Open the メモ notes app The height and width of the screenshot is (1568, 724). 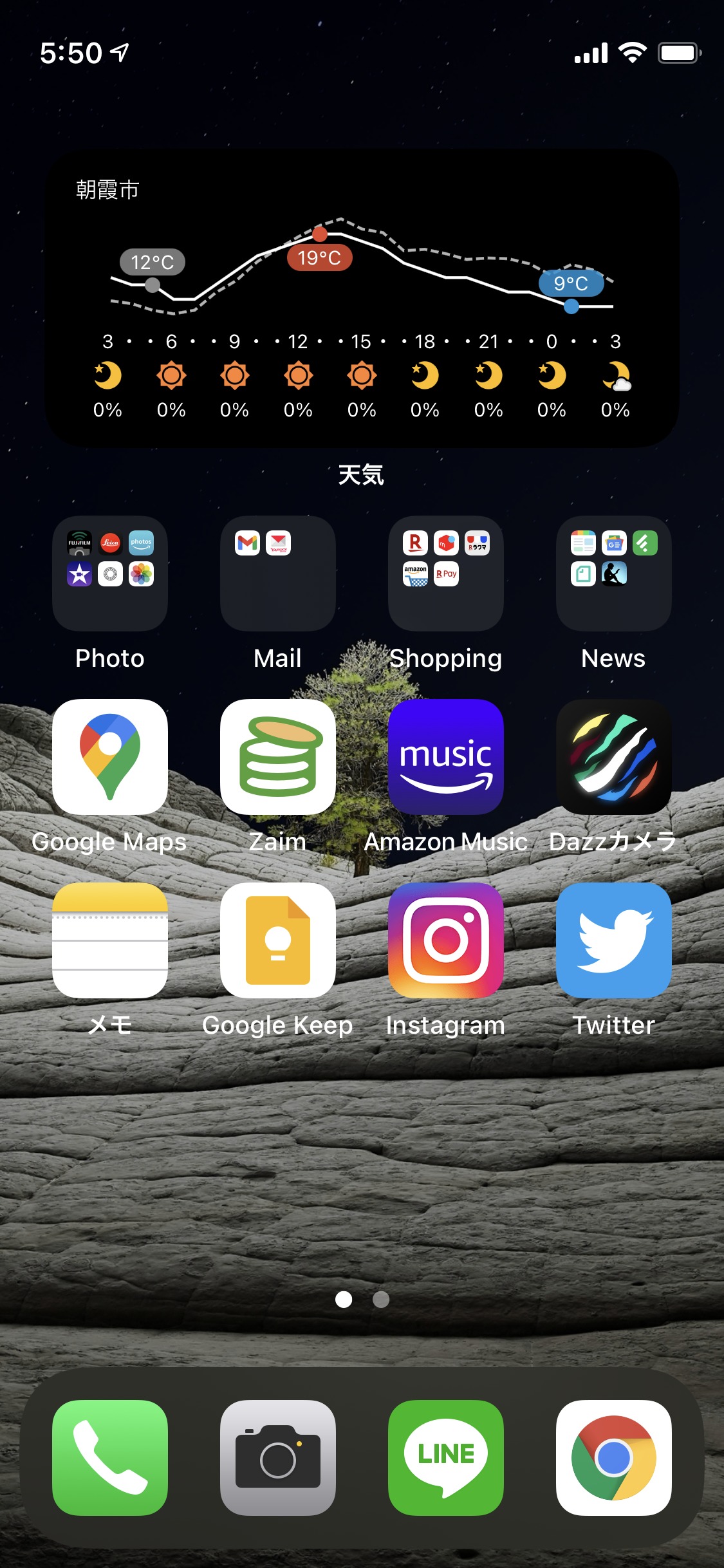click(x=110, y=940)
